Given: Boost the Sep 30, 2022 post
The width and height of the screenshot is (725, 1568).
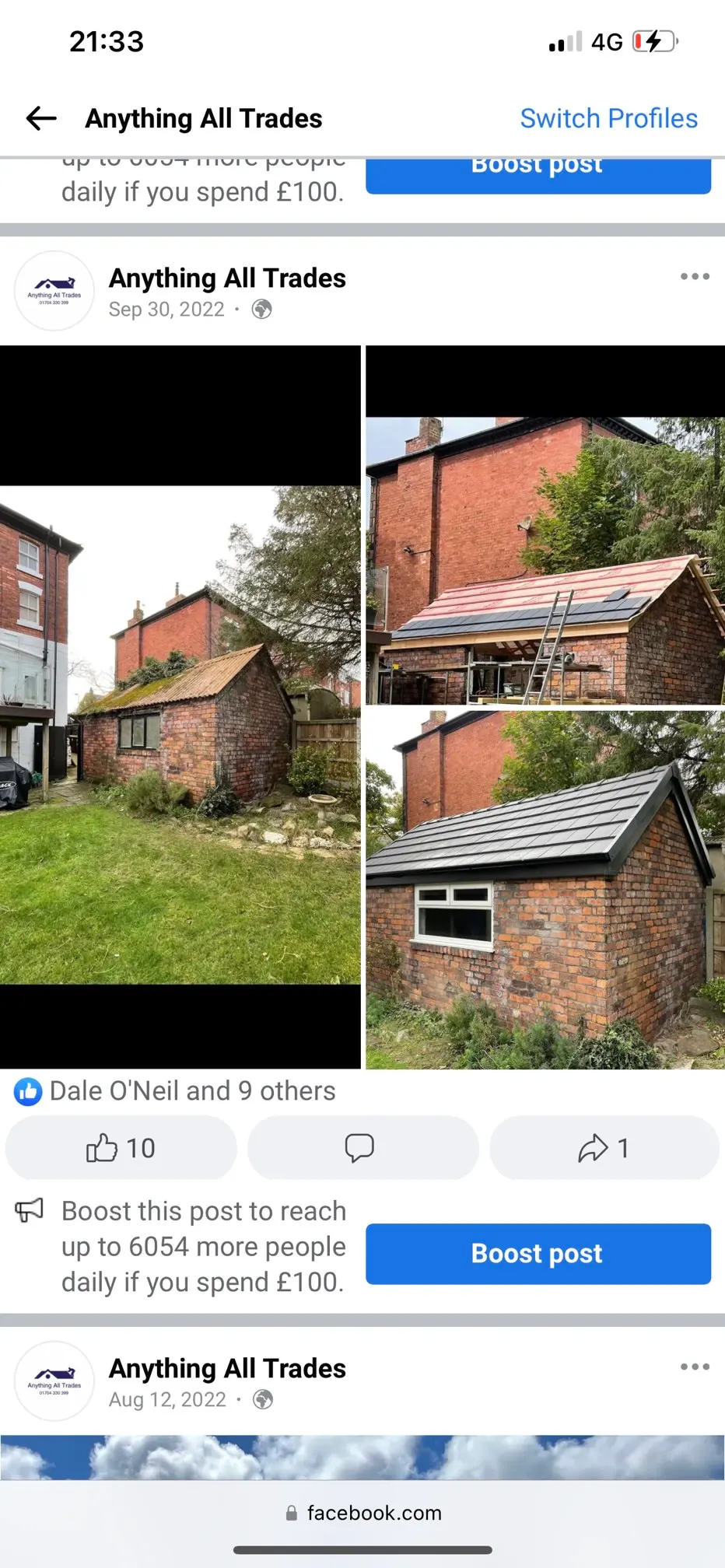Looking at the screenshot, I should (x=538, y=1254).
